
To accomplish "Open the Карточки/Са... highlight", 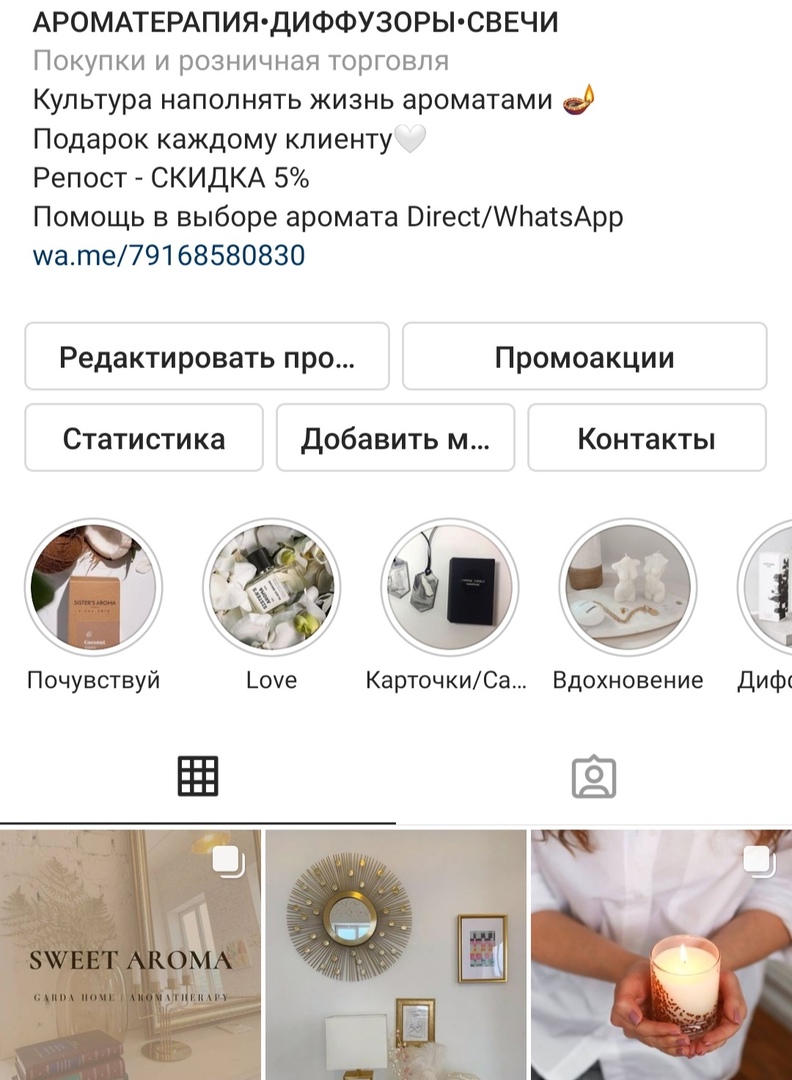I will (450, 587).
